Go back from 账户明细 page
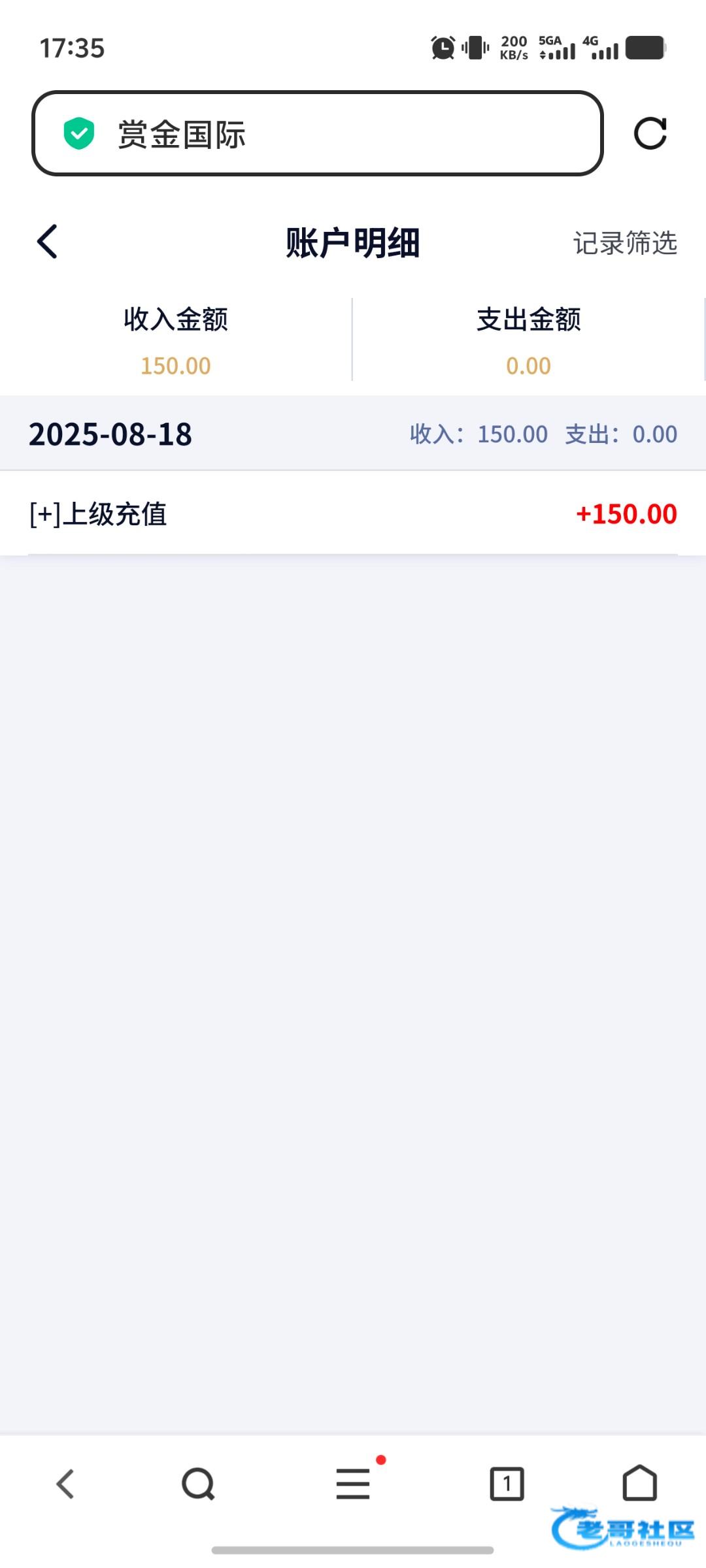This screenshot has height=1568, width=706. pyautogui.click(x=48, y=242)
